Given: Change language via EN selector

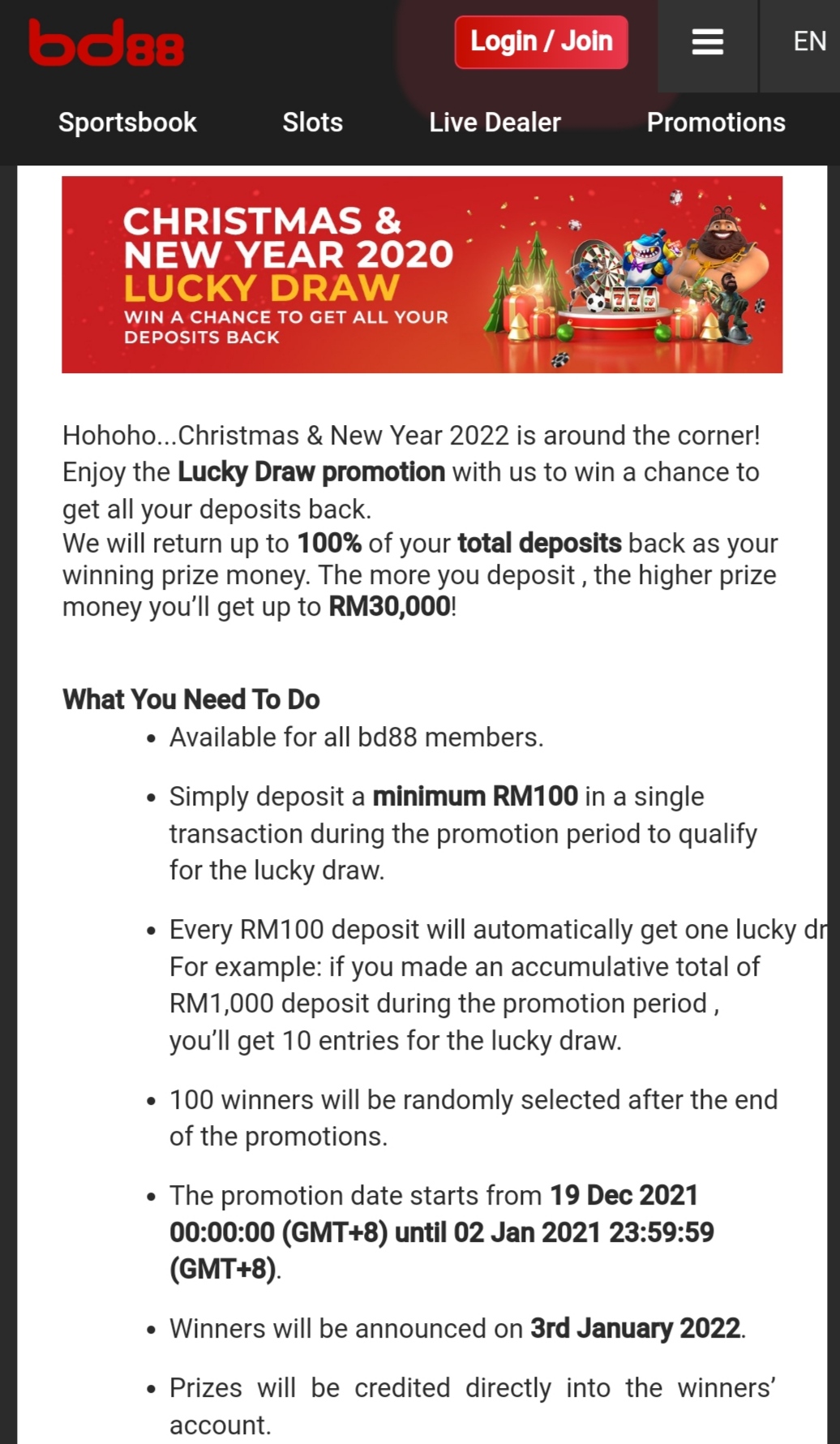Looking at the screenshot, I should coord(808,42).
